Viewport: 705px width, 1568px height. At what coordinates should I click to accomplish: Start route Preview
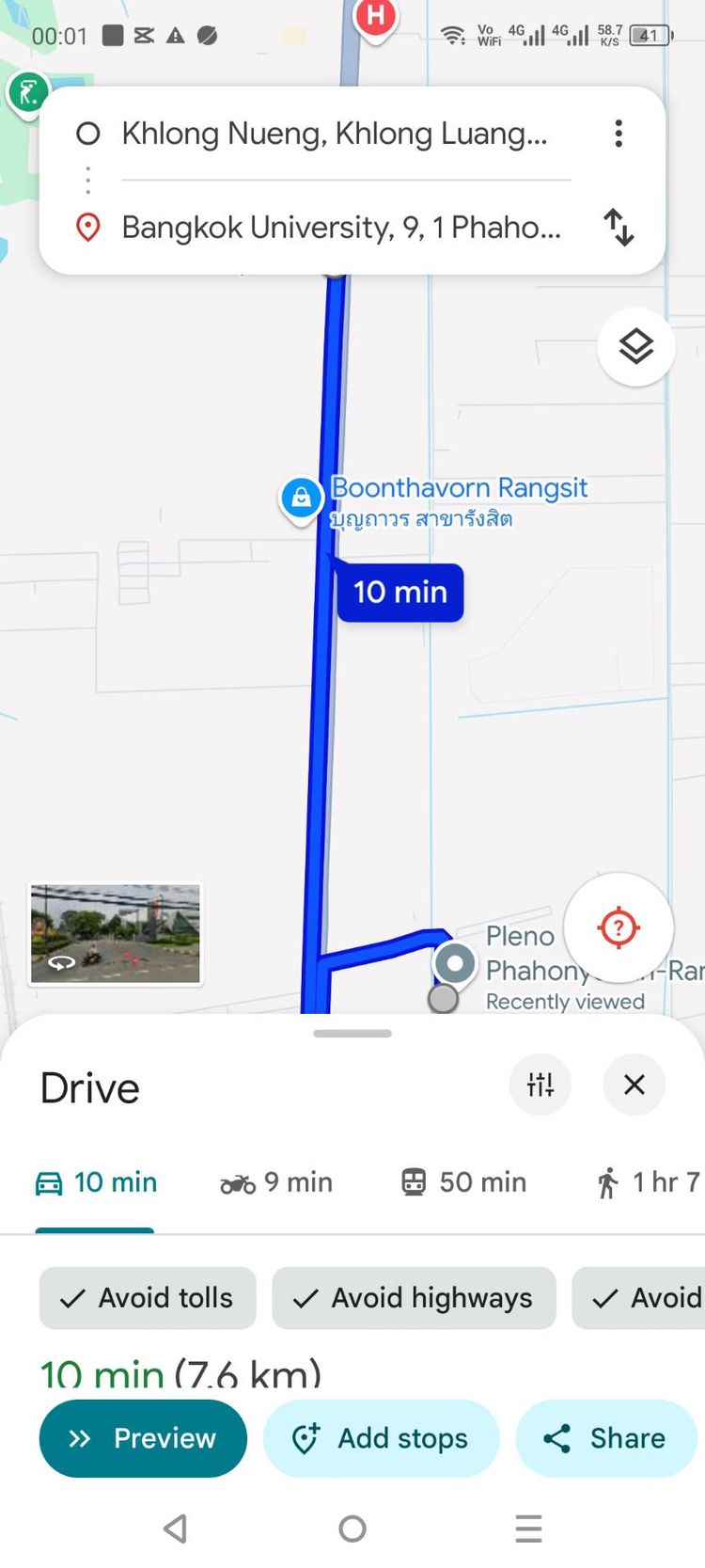pos(143,1438)
